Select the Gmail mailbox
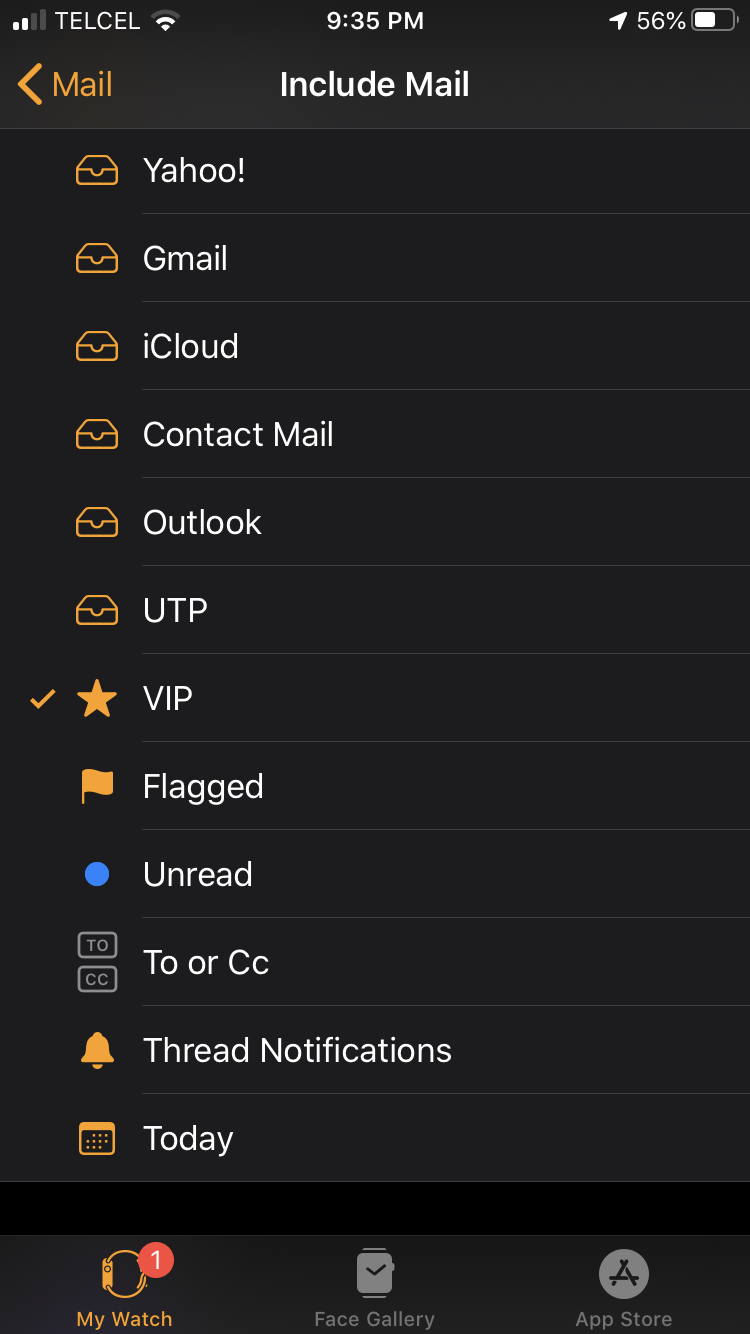This screenshot has width=750, height=1334. point(375,259)
